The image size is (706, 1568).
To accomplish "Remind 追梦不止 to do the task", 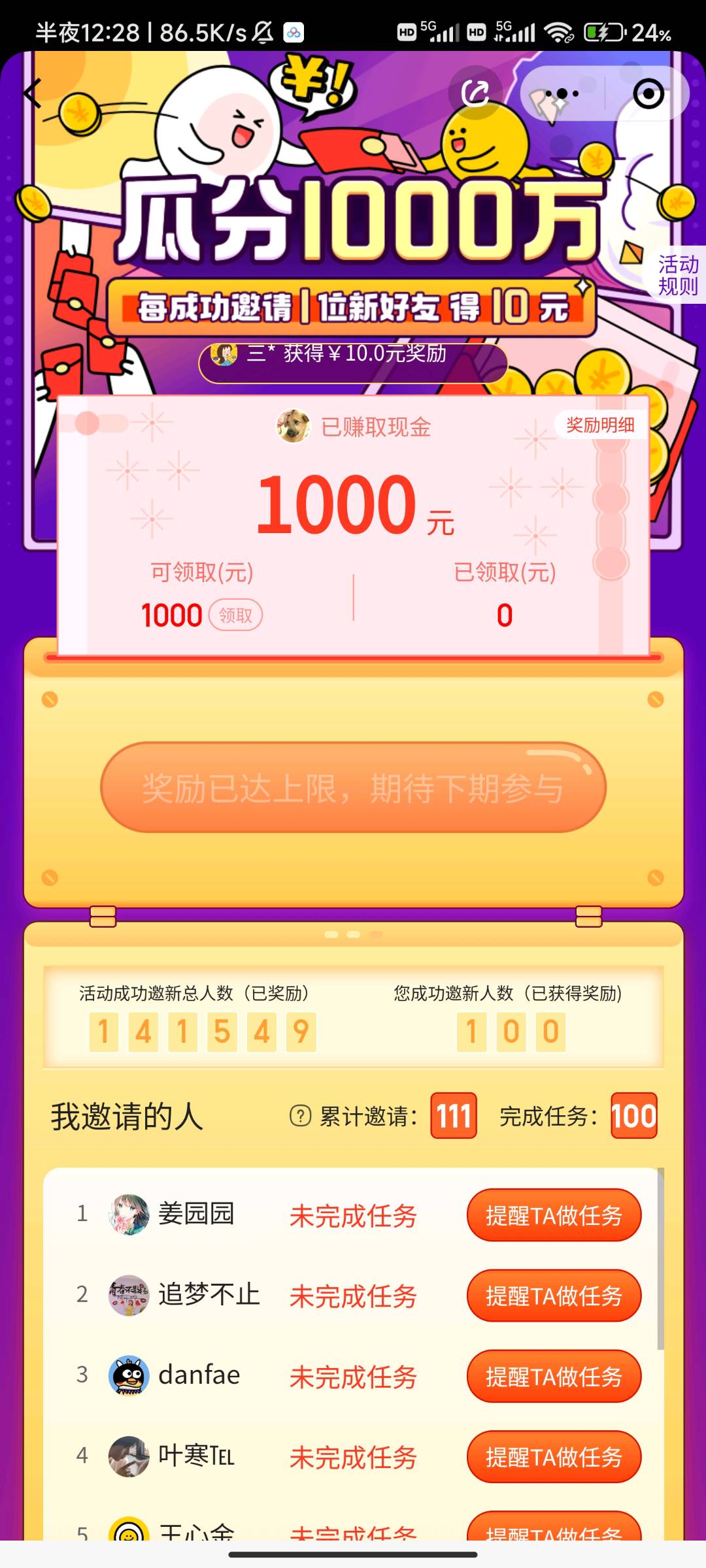I will (x=554, y=1296).
